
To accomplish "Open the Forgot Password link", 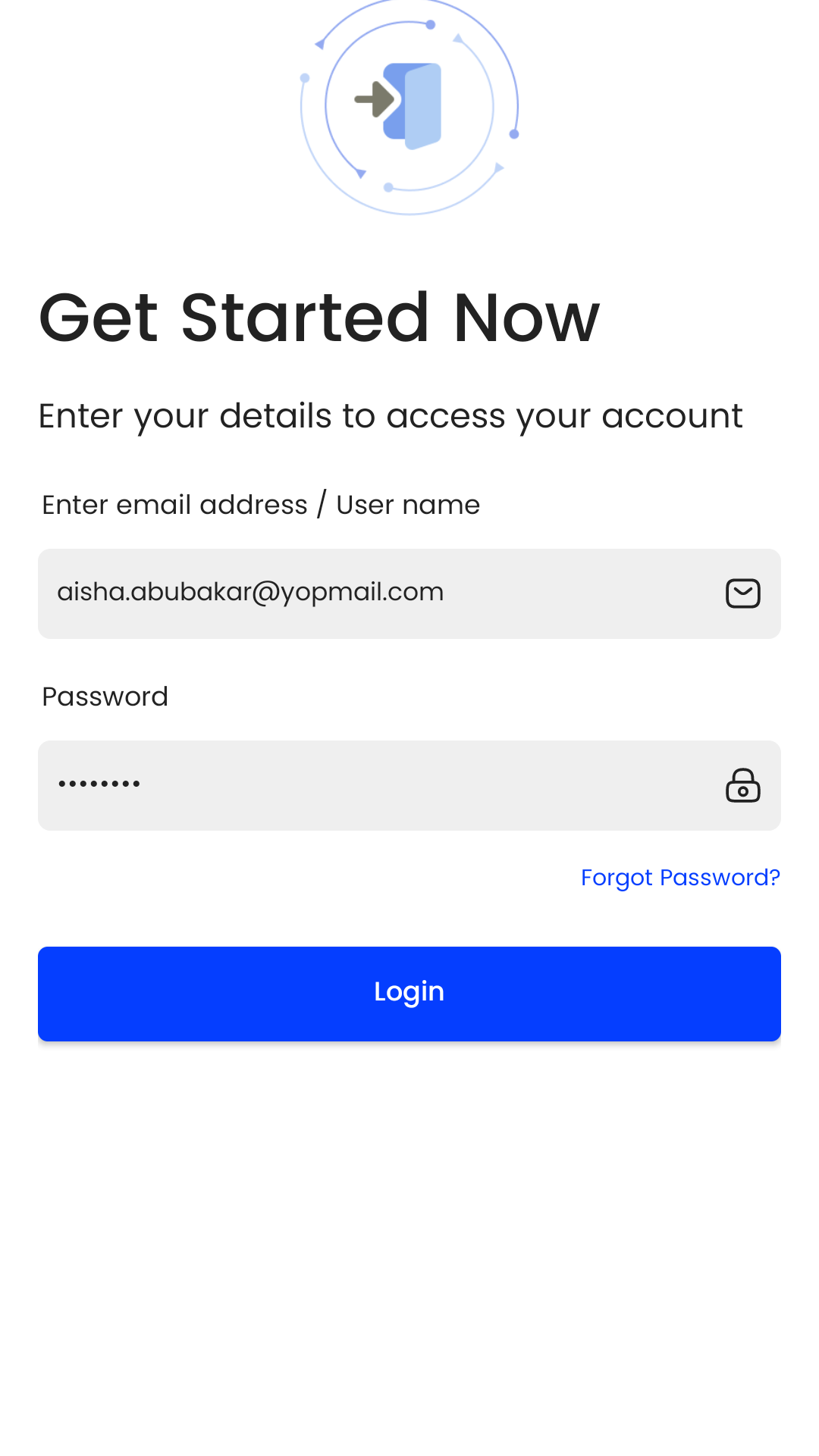I will click(x=680, y=878).
